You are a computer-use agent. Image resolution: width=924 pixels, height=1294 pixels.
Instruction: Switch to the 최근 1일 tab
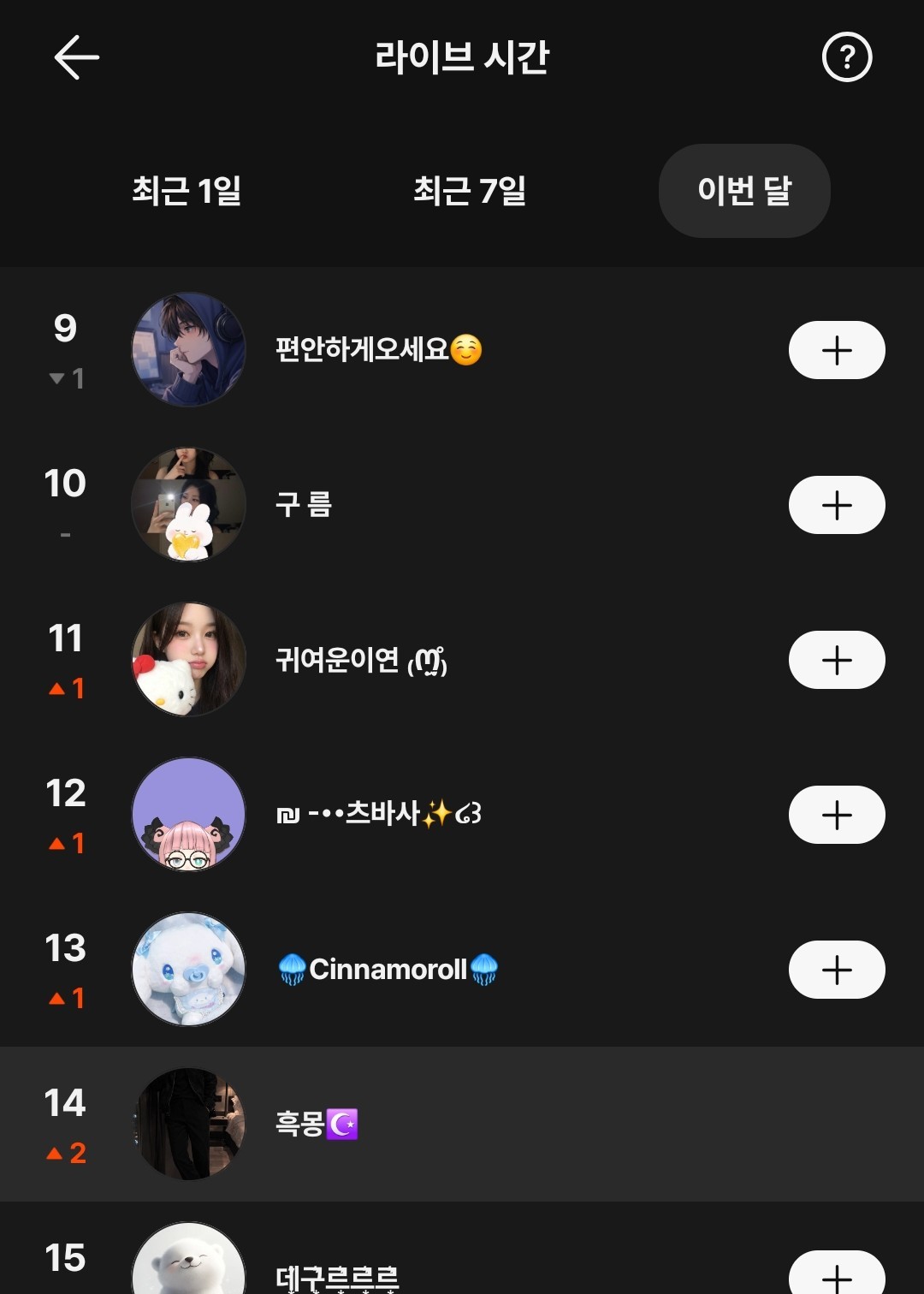pyautogui.click(x=187, y=190)
